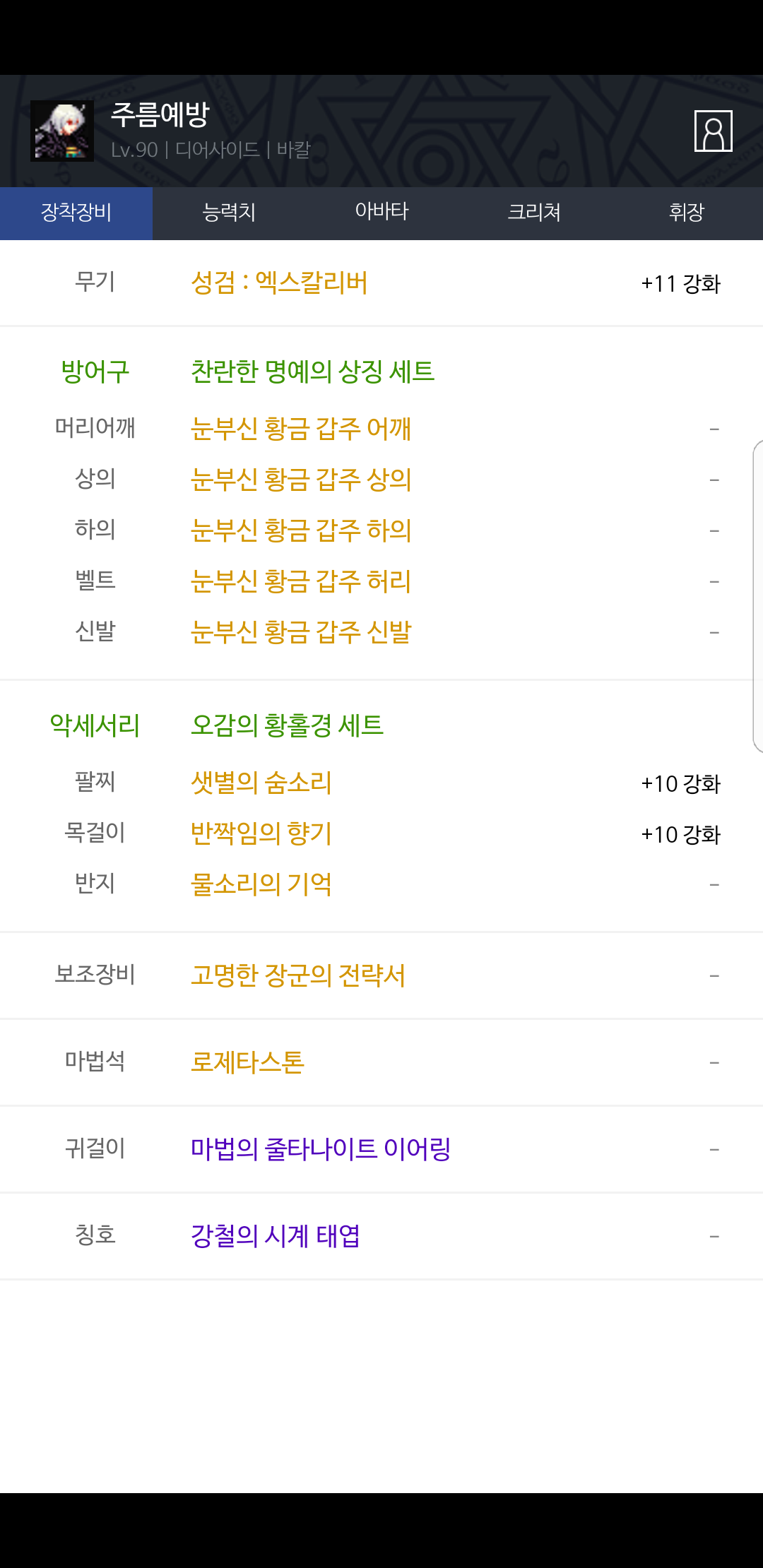The height and width of the screenshot is (1568, 763).
Task: Select the 장착장비 tab
Action: 76,213
